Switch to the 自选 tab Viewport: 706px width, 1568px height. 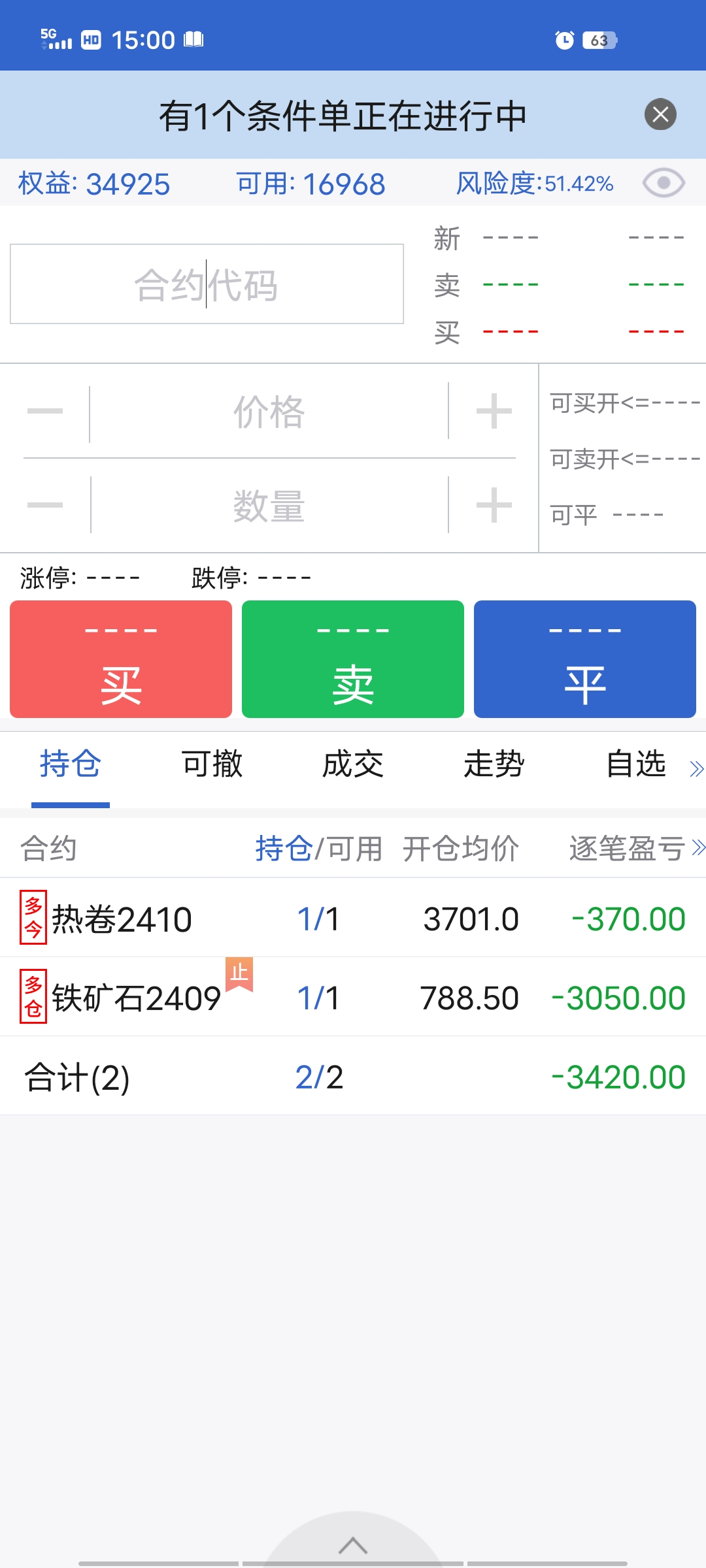pyautogui.click(x=636, y=764)
